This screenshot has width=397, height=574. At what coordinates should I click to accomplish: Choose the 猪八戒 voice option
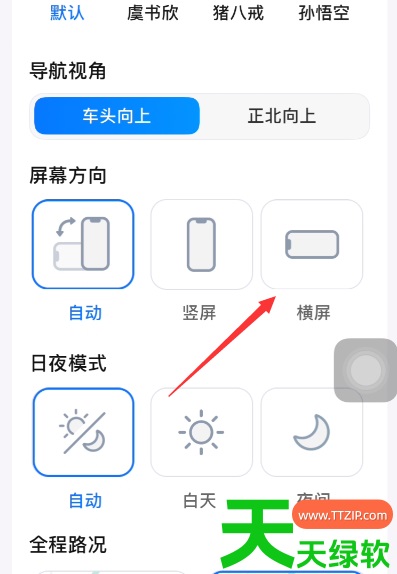pyautogui.click(x=238, y=13)
